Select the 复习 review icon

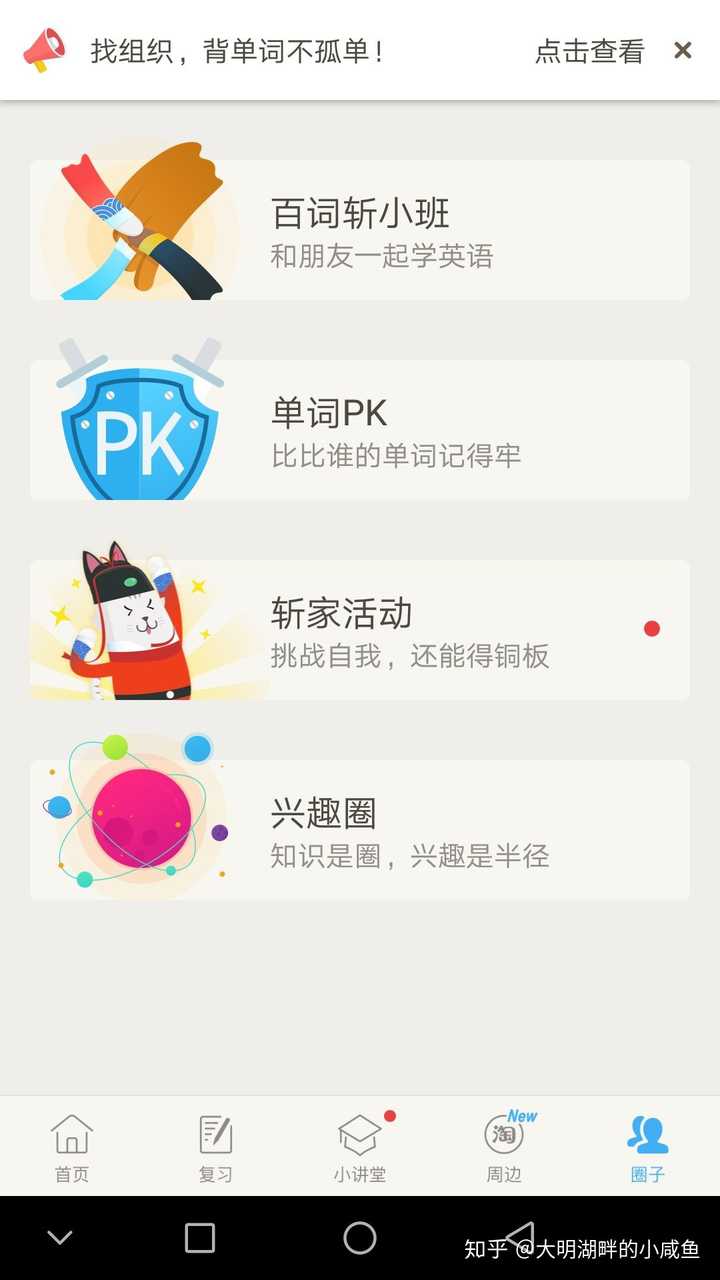pyautogui.click(x=214, y=1135)
